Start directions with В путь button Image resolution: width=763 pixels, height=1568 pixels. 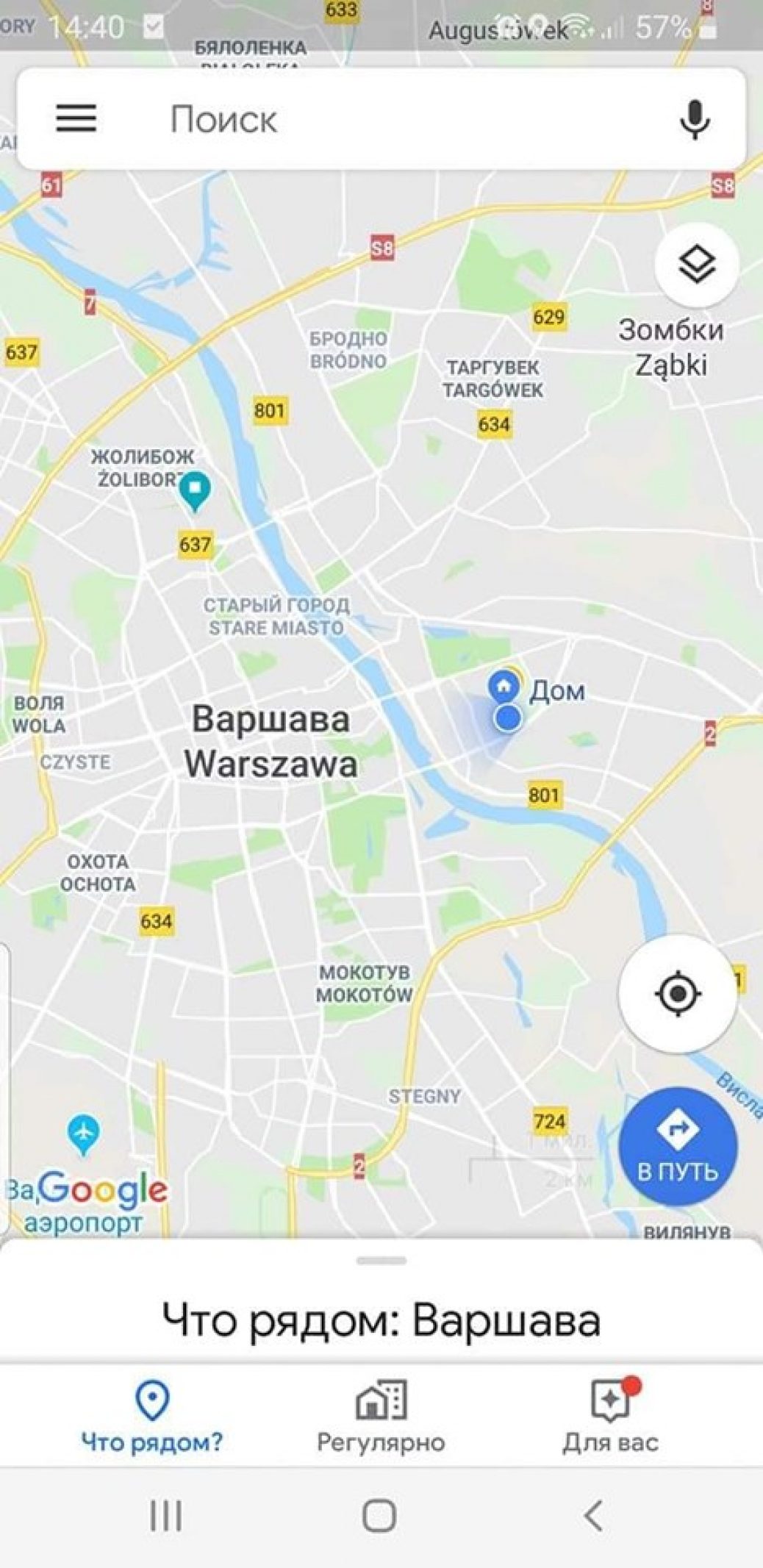tap(677, 1148)
